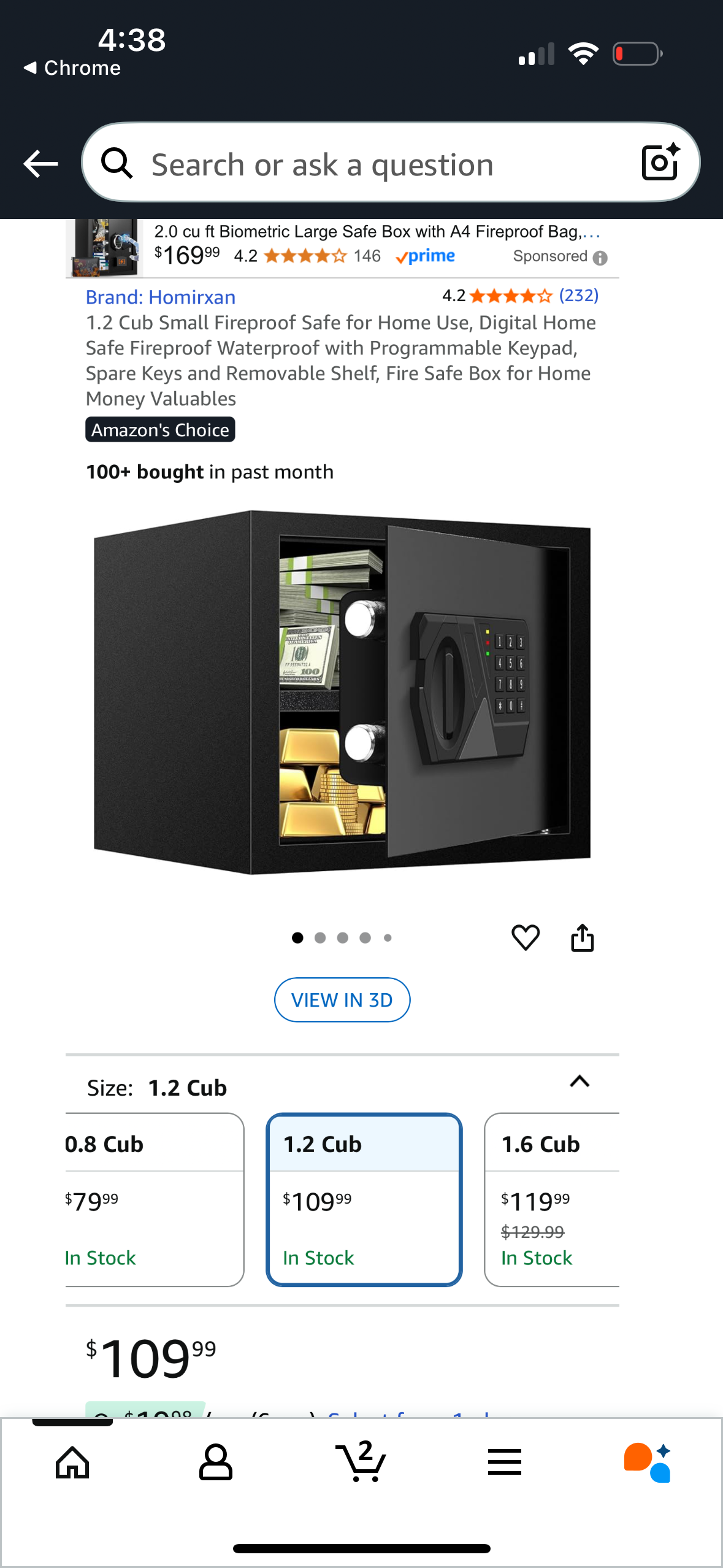
Task: Open the Rufus AI assistant
Action: tap(648, 1463)
